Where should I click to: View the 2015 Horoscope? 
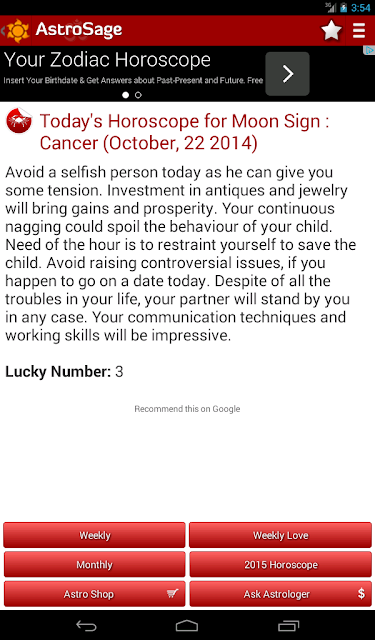281,564
